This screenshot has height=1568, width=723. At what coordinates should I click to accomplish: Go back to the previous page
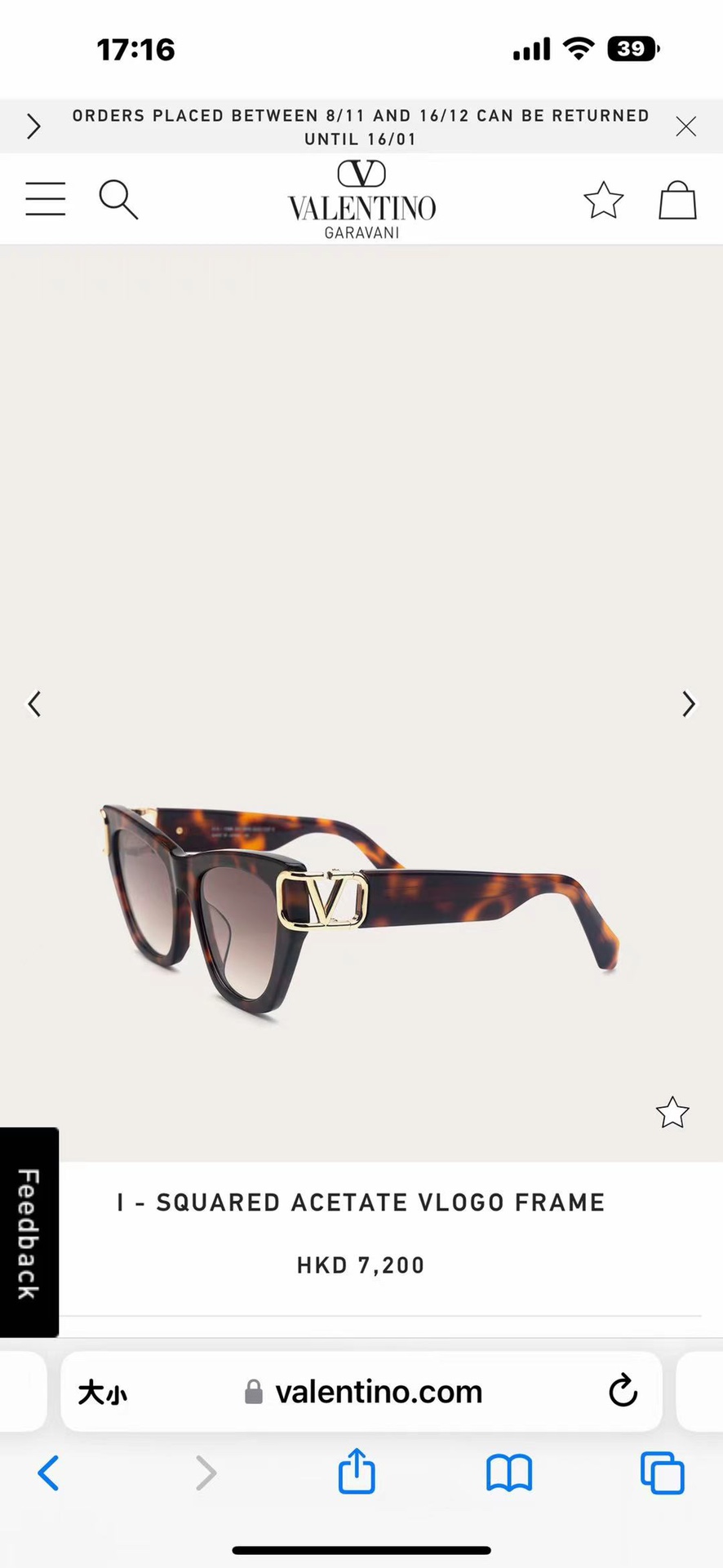[x=49, y=1473]
